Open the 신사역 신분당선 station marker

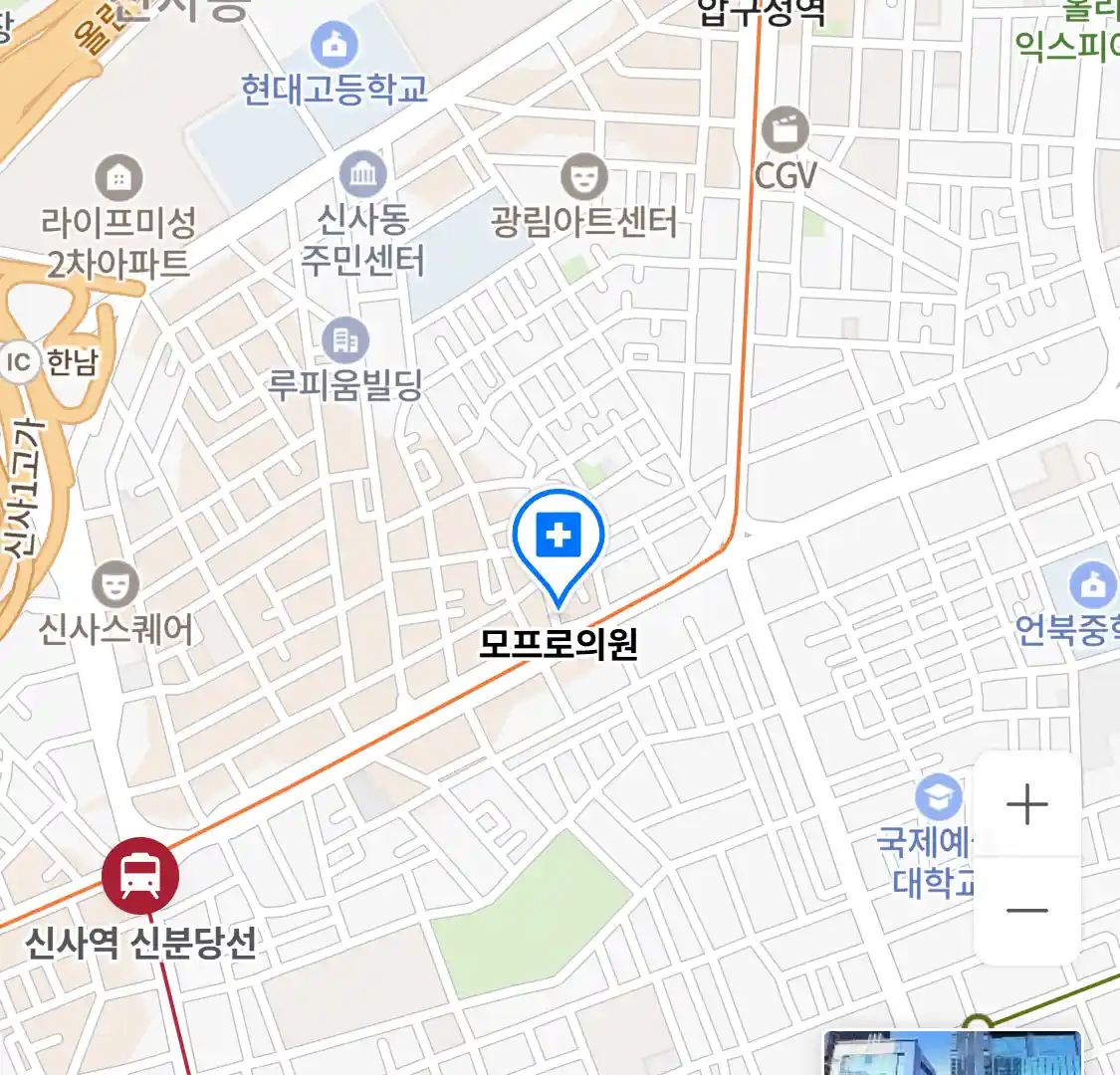(x=140, y=877)
